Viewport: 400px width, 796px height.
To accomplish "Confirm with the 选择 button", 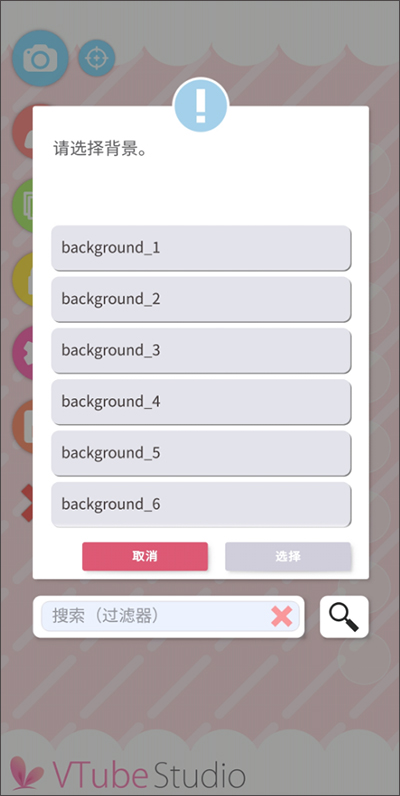I will tap(288, 556).
